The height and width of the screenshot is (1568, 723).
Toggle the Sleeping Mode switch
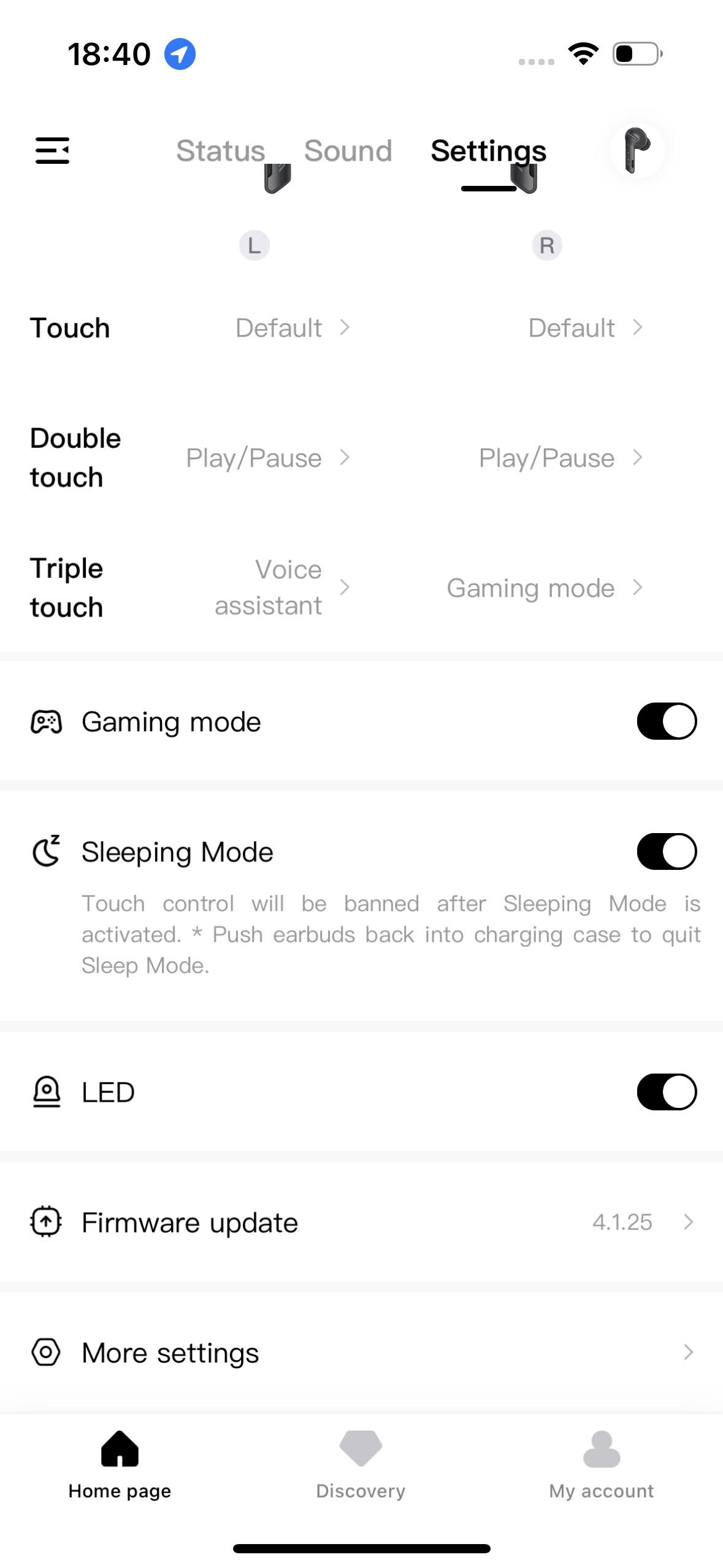(666, 851)
